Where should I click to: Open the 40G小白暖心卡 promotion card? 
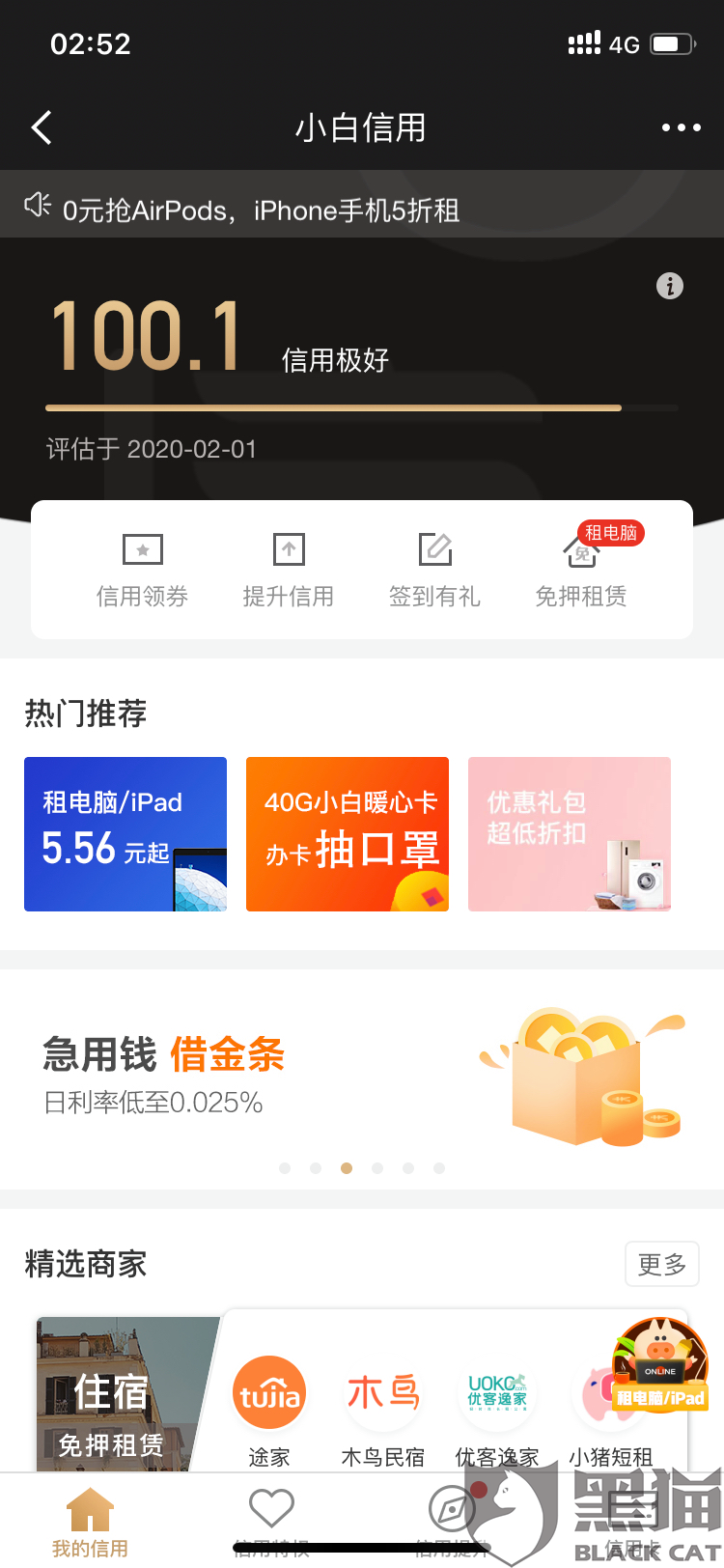(x=347, y=833)
